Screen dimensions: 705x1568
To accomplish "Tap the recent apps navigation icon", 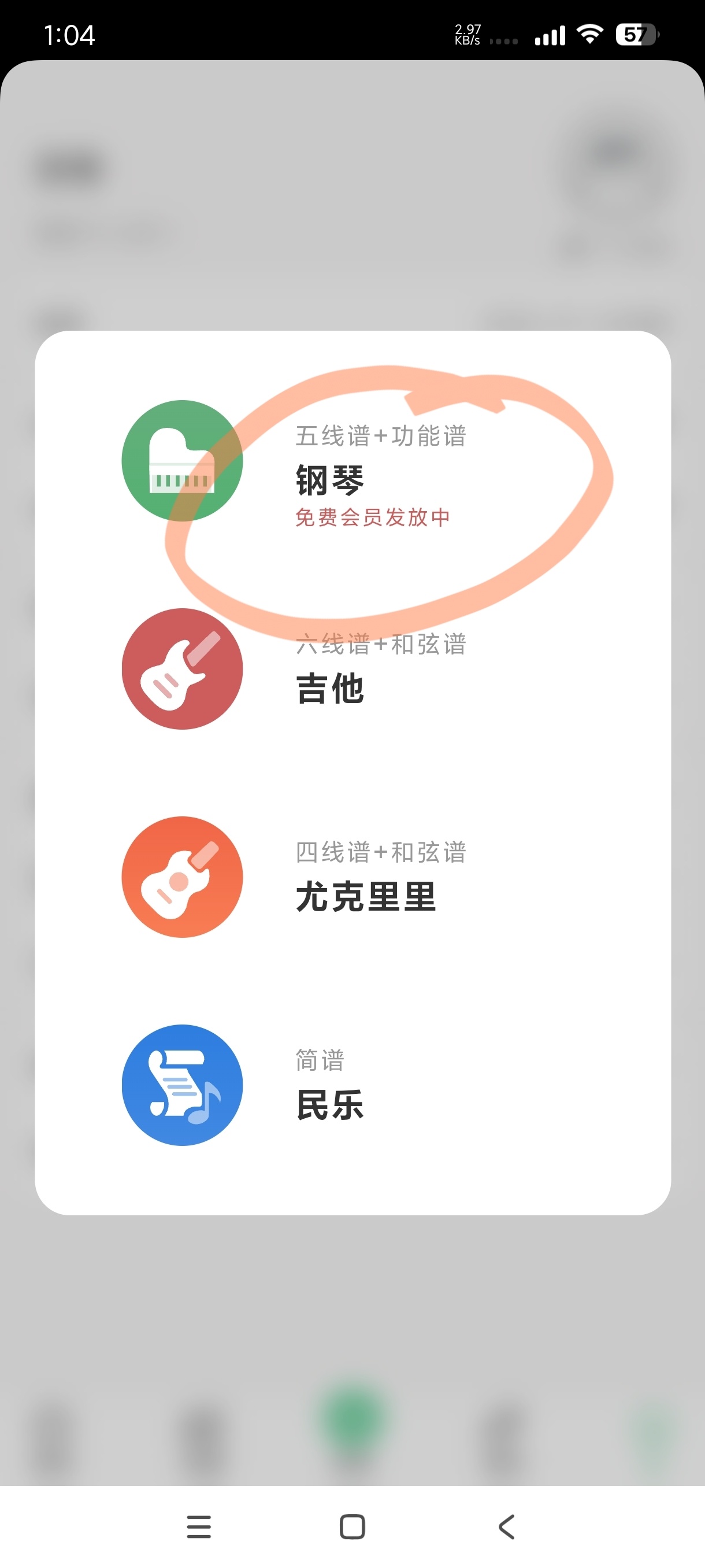I will 199,1526.
